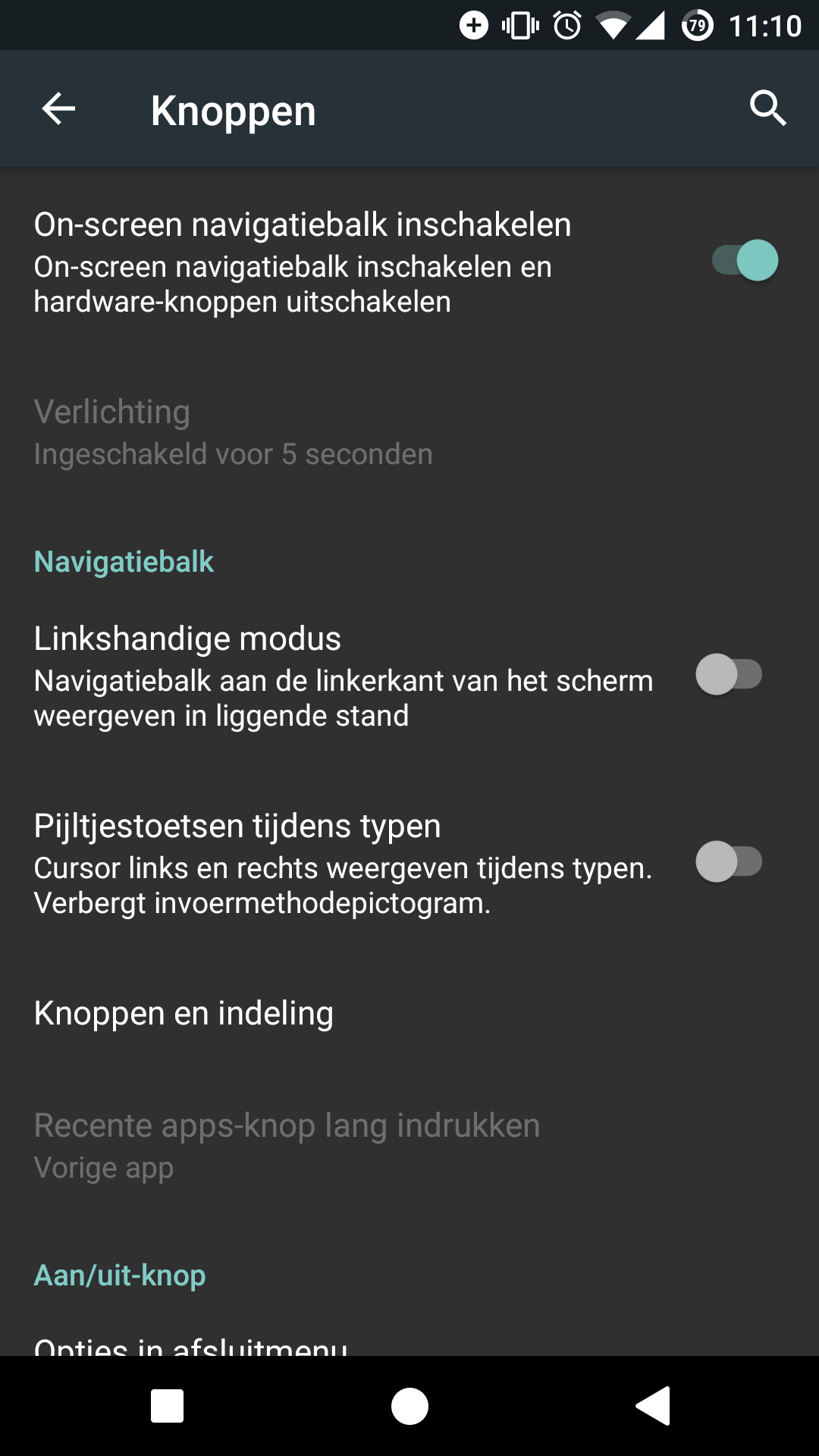The image size is (819, 1456).
Task: Open Knoppen en indeling
Action: (184, 1014)
